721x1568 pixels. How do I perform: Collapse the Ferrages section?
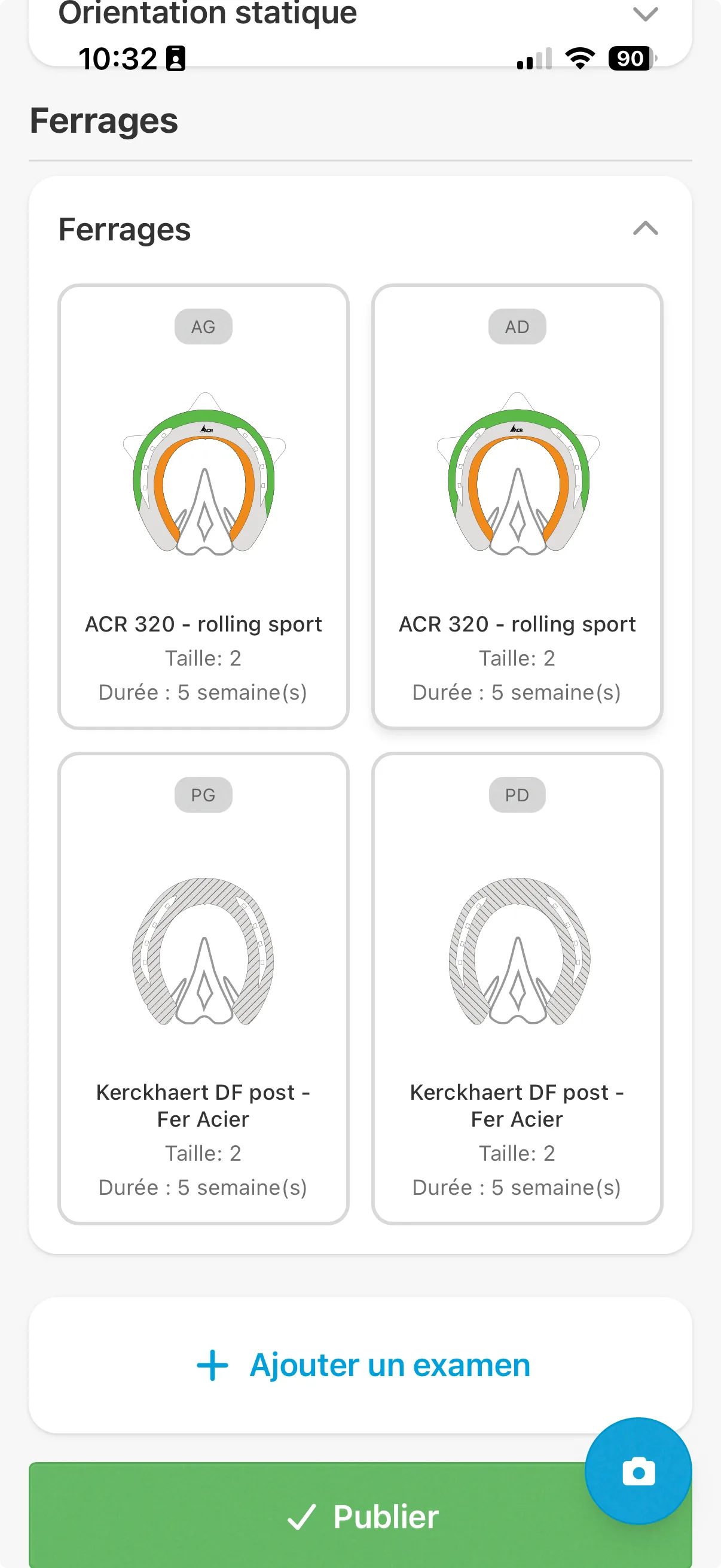coord(645,229)
